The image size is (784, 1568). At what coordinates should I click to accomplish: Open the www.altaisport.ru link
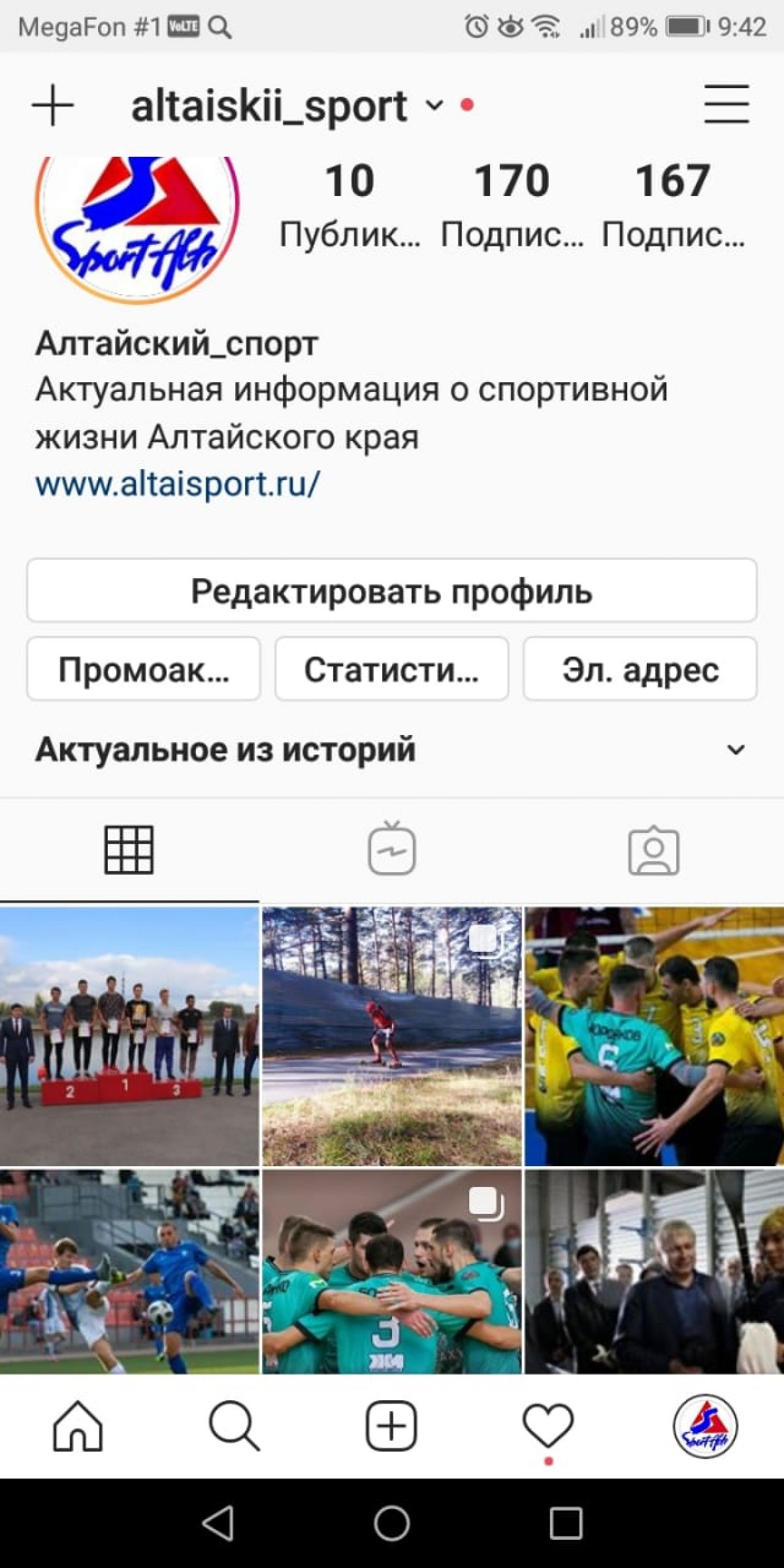(177, 484)
